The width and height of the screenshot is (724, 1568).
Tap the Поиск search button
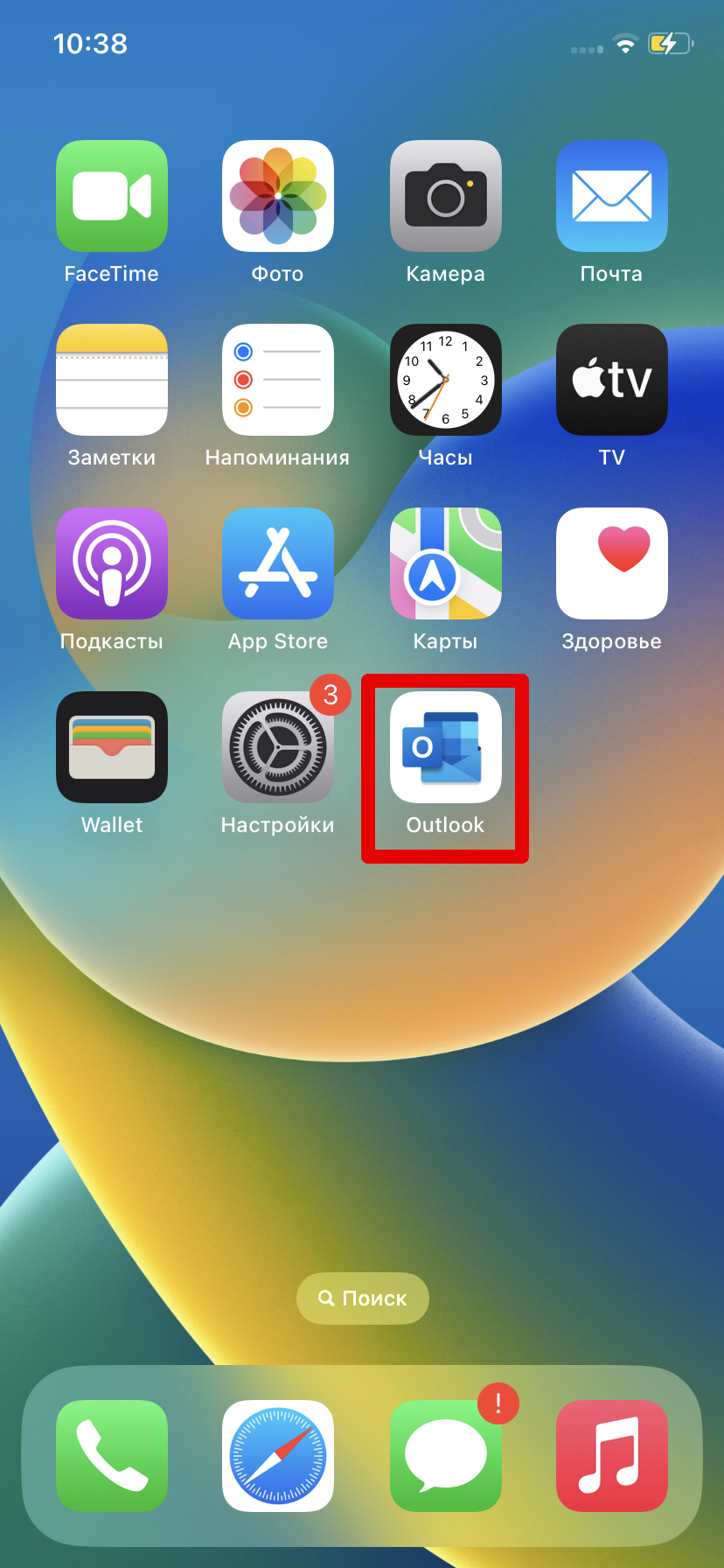pos(362,1298)
